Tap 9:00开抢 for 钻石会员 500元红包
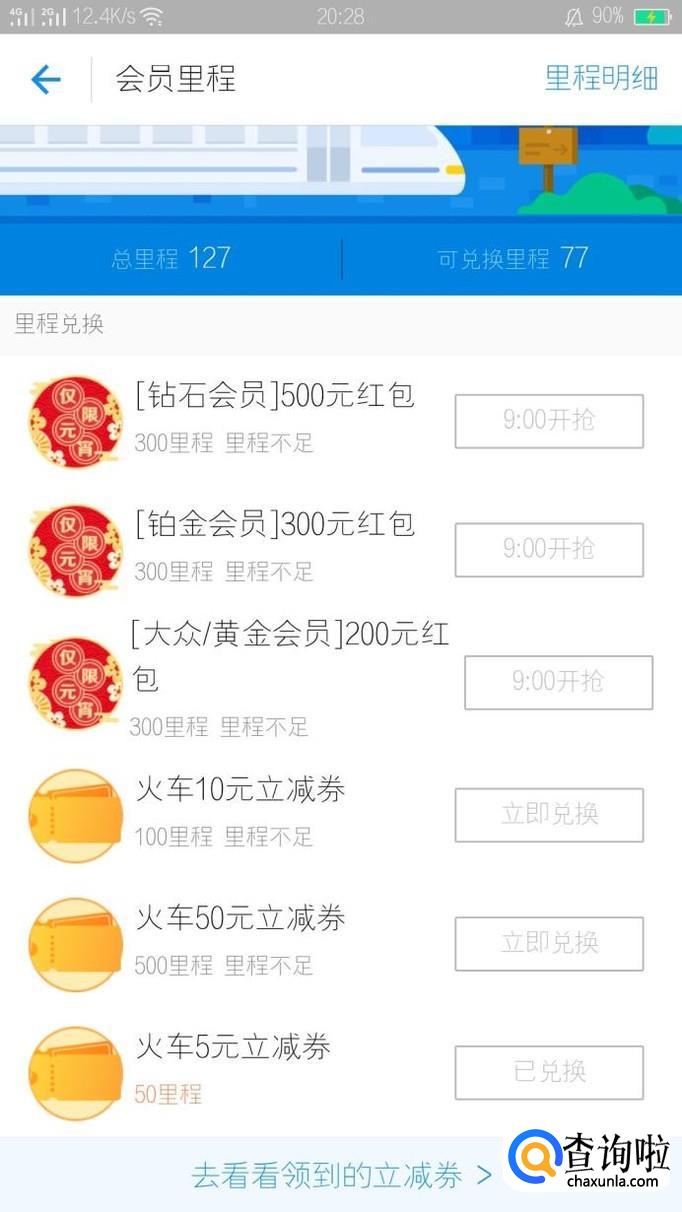Viewport: 682px width, 1212px height. (x=549, y=421)
